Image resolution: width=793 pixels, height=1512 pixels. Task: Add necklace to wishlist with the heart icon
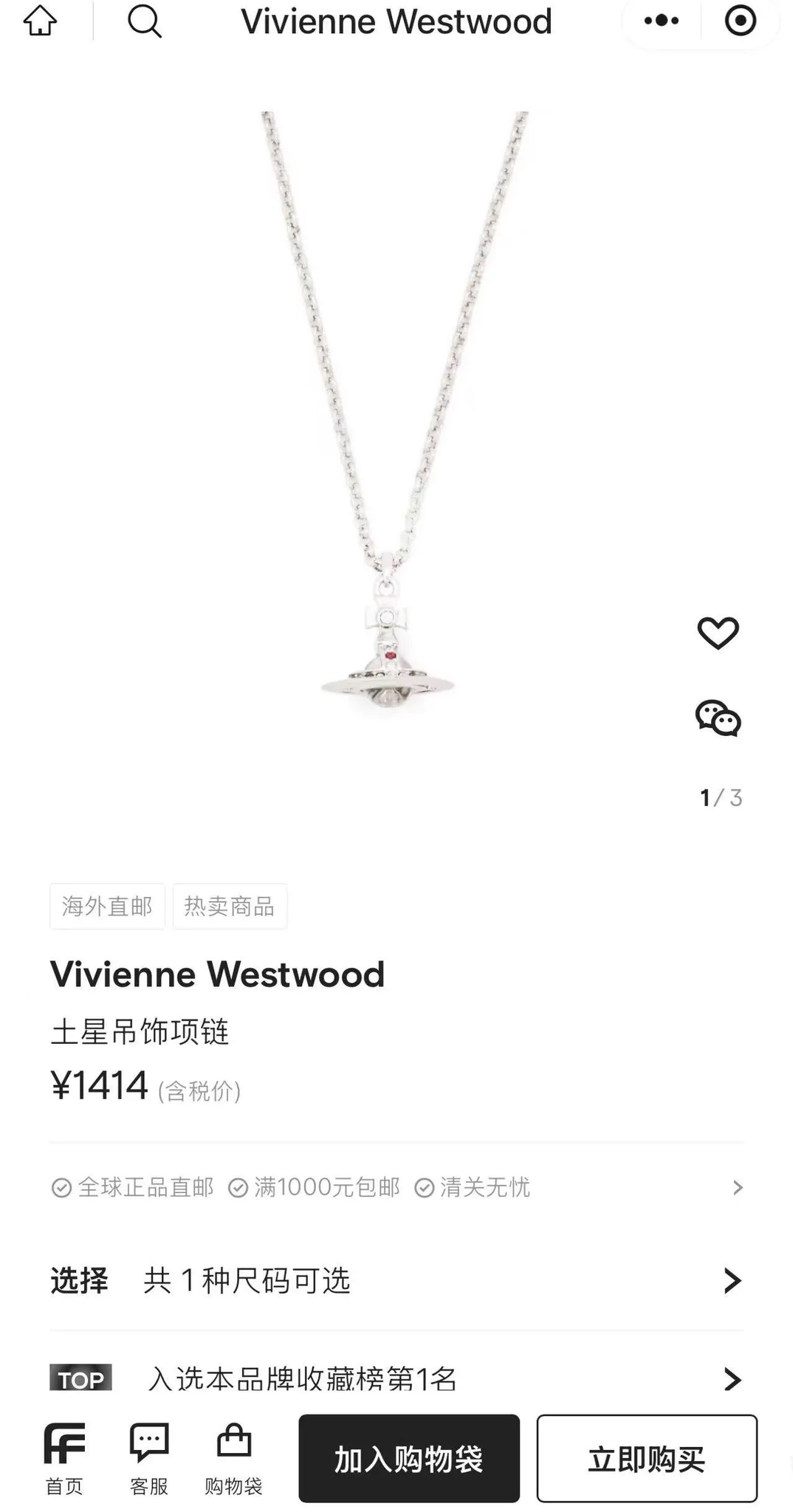click(x=718, y=633)
